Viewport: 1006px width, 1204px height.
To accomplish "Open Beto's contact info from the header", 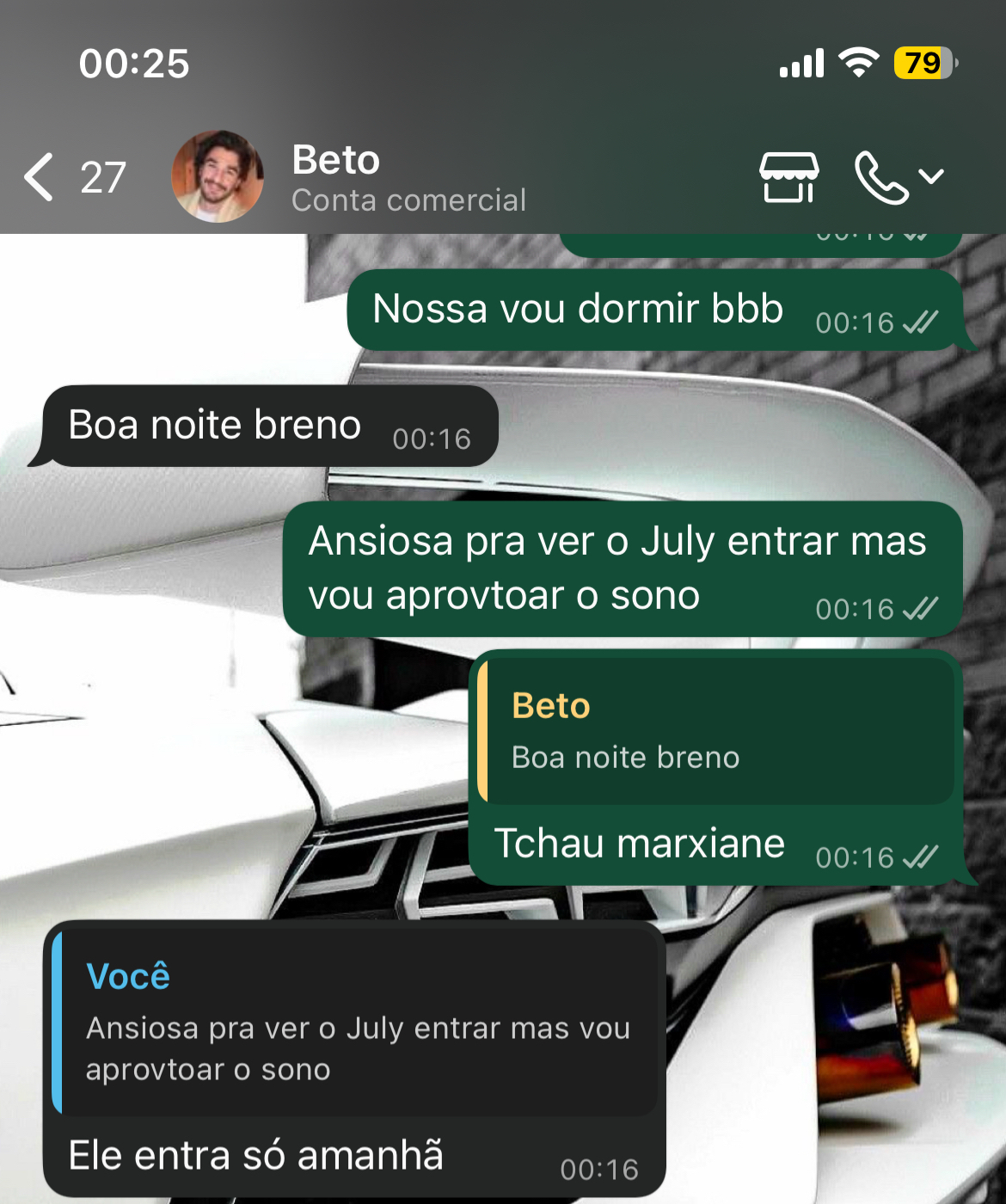I will pos(408,178).
